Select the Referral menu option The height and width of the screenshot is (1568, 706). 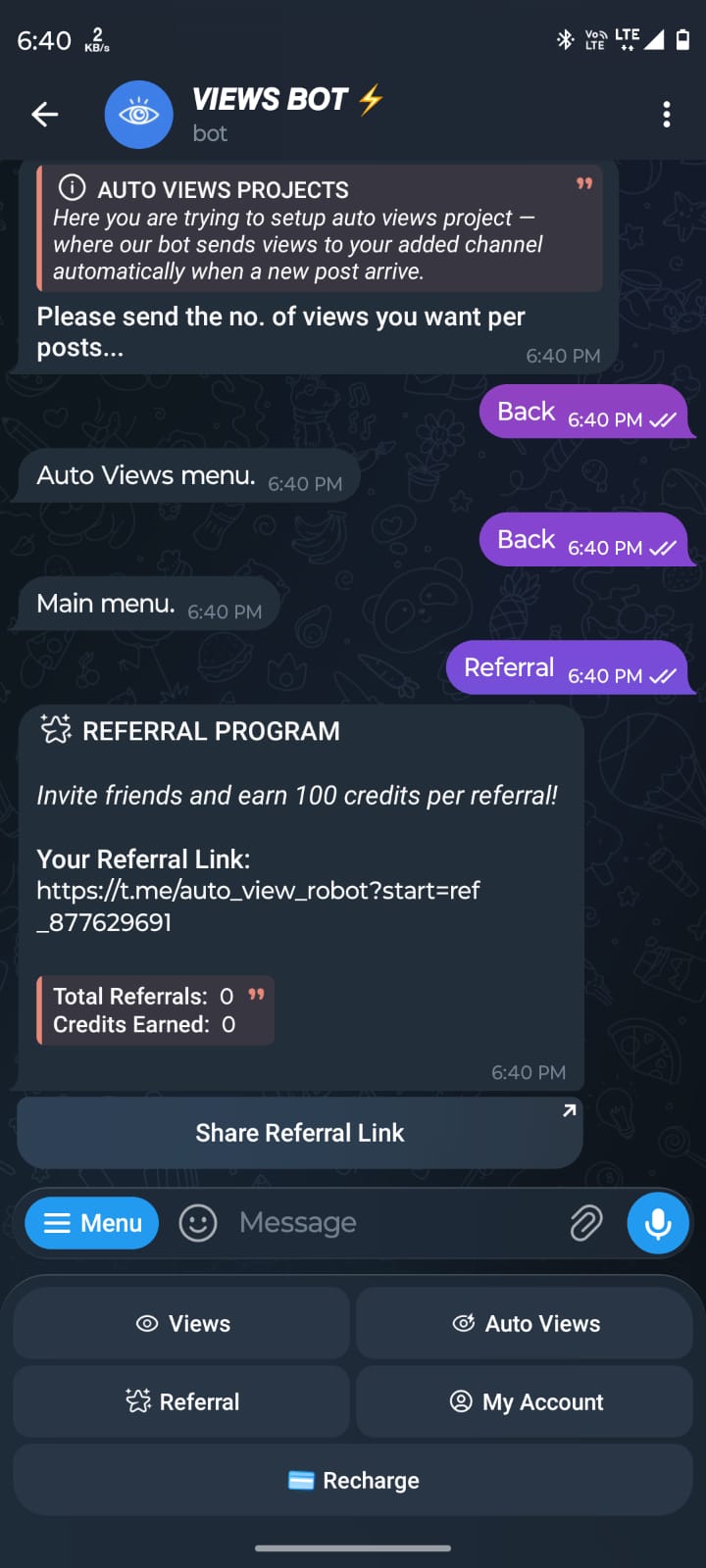coord(179,1401)
